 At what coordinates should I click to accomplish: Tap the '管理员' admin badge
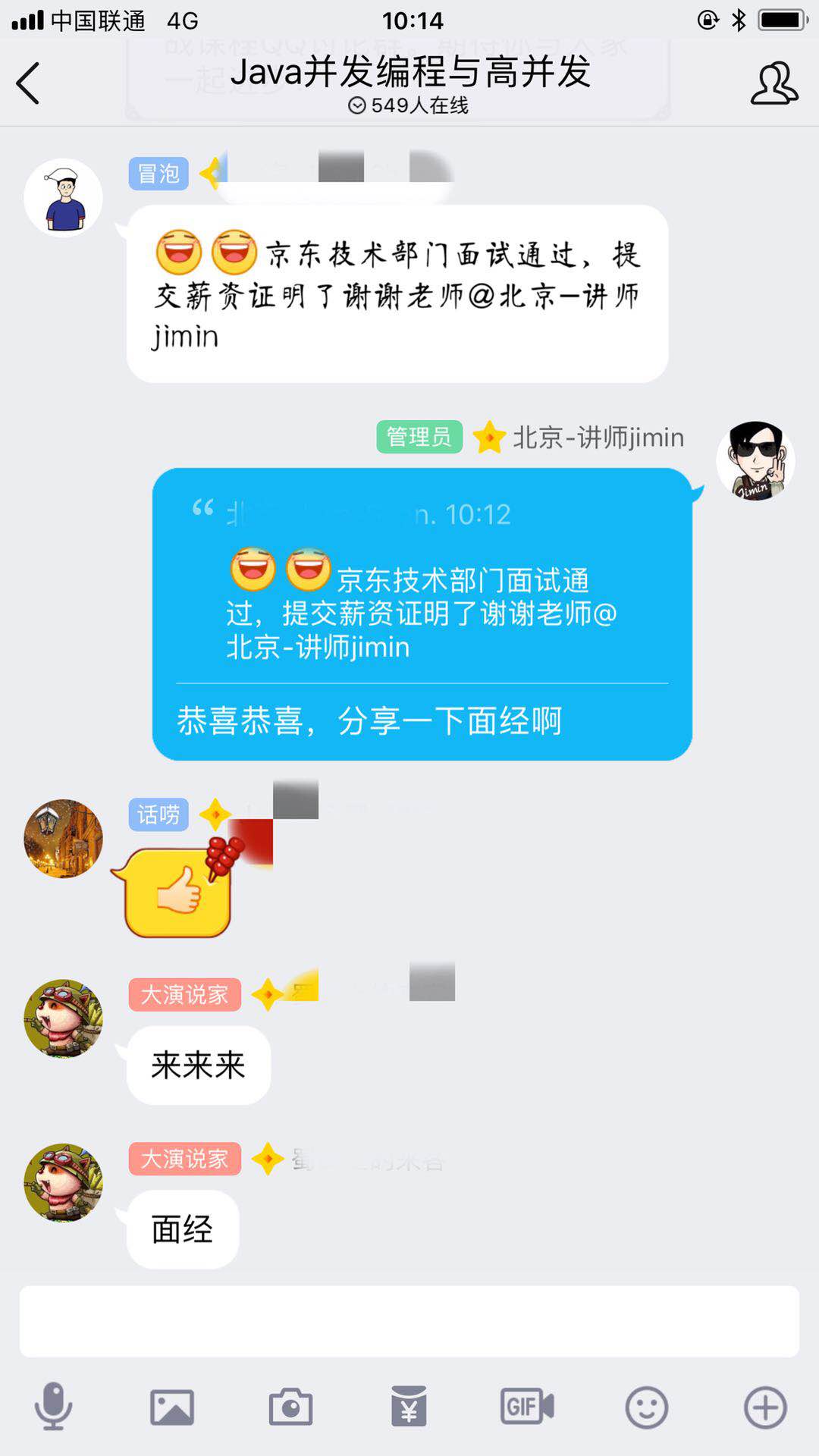coord(419,438)
